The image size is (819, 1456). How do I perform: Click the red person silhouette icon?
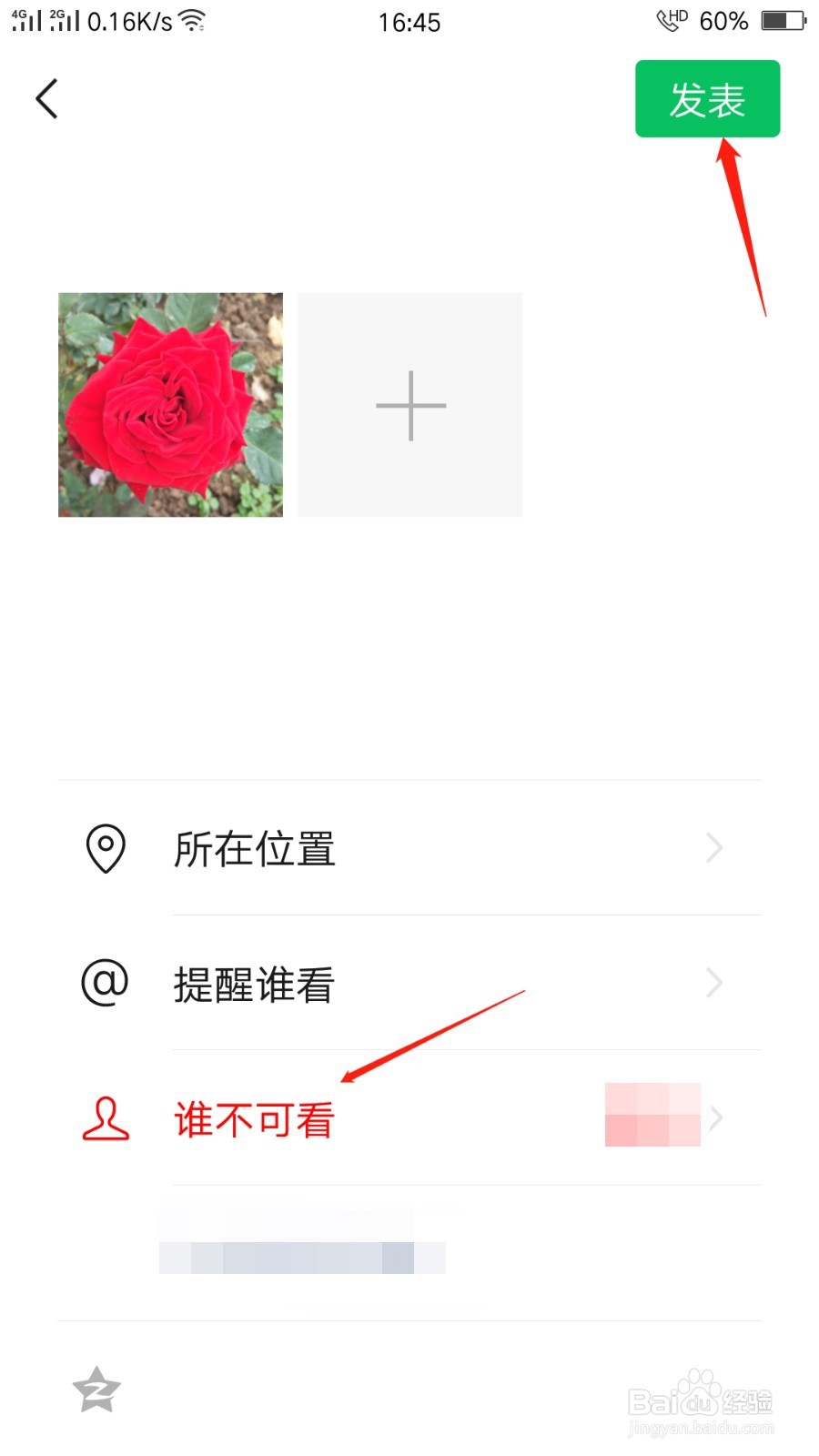point(105,1118)
